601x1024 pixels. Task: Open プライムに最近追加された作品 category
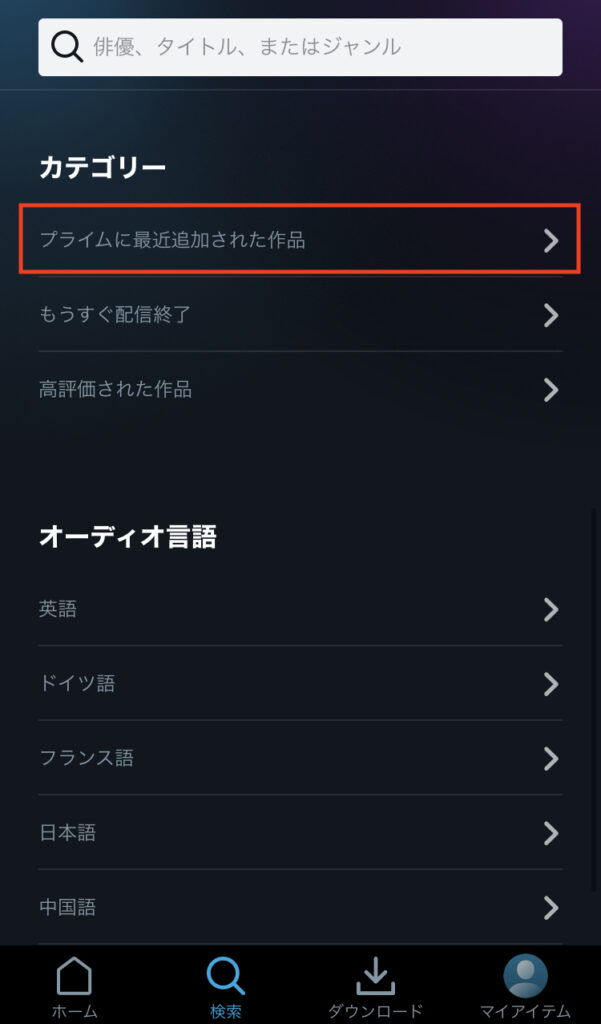pyautogui.click(x=300, y=240)
